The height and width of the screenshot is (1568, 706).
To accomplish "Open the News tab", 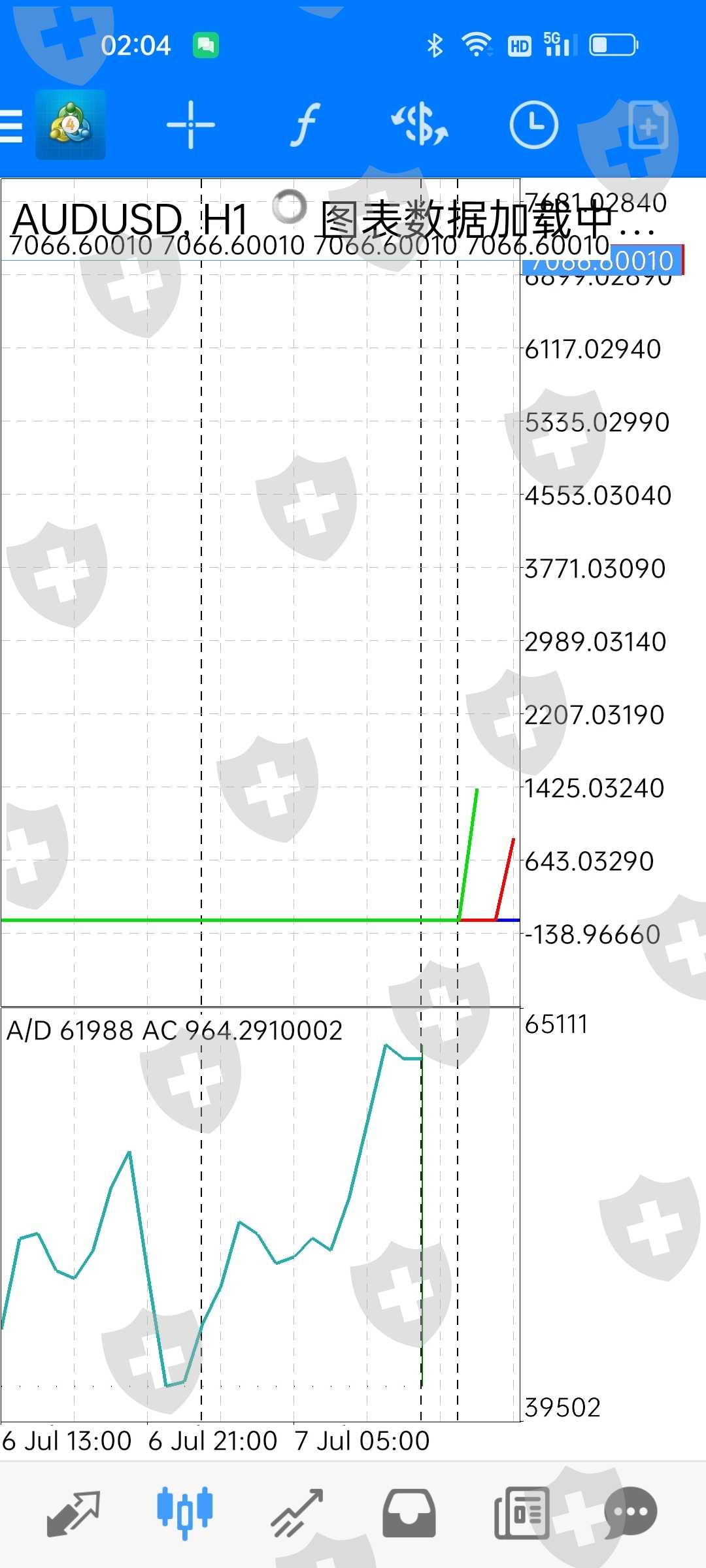I will (521, 1513).
